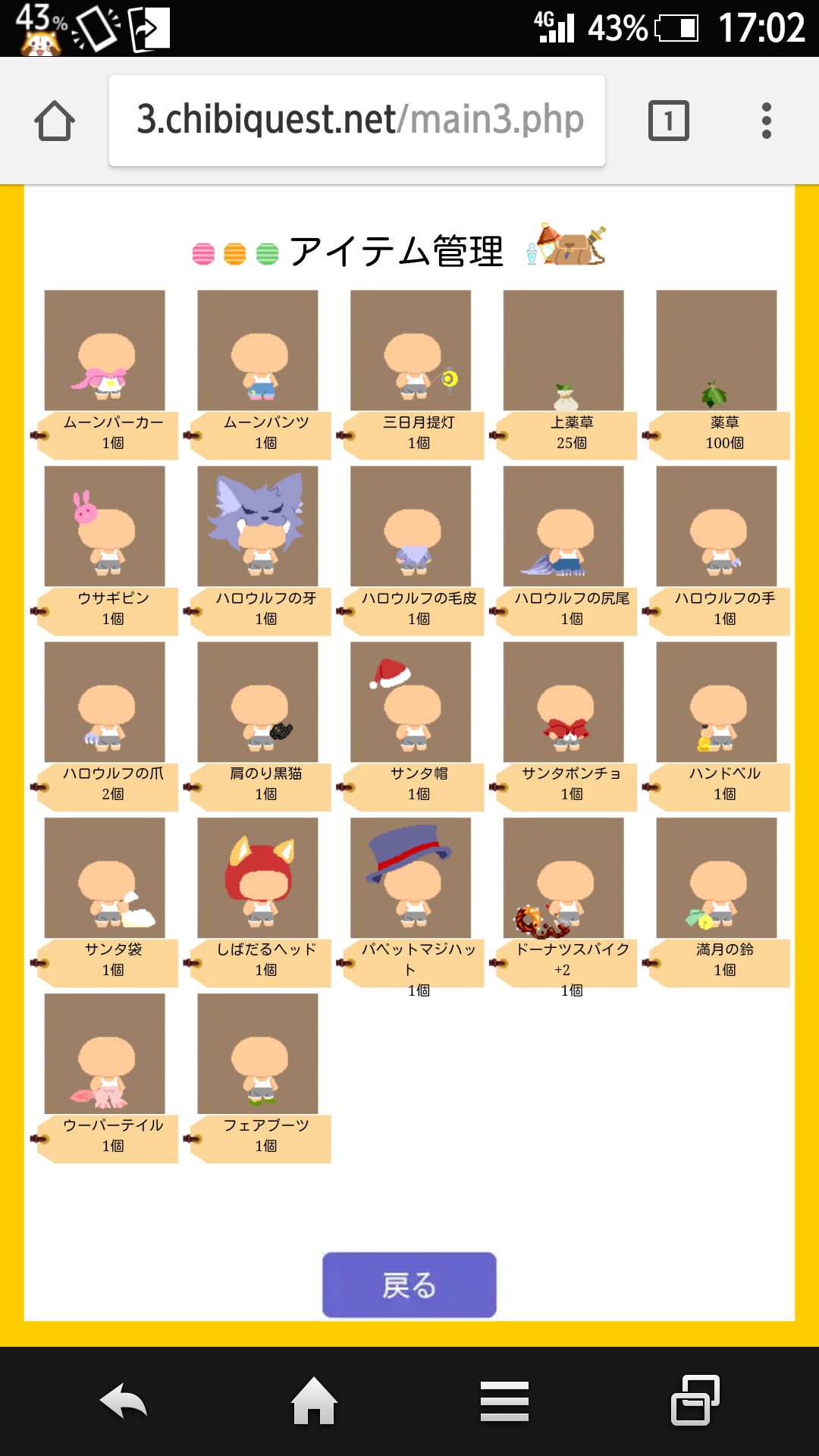This screenshot has height=1456, width=819.
Task: Select the サンタ帽 item
Action: [410, 702]
